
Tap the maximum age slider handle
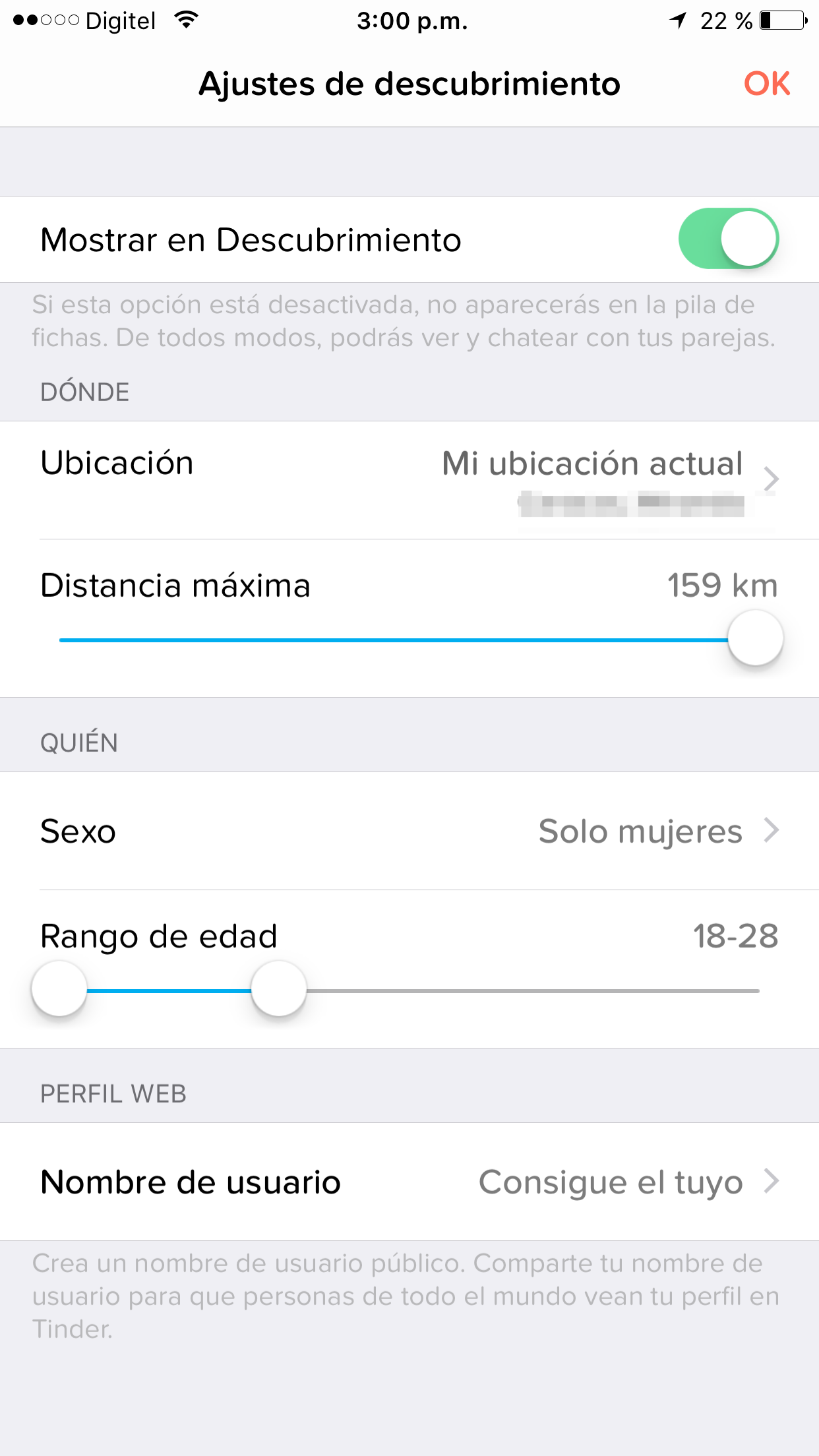coord(279,989)
